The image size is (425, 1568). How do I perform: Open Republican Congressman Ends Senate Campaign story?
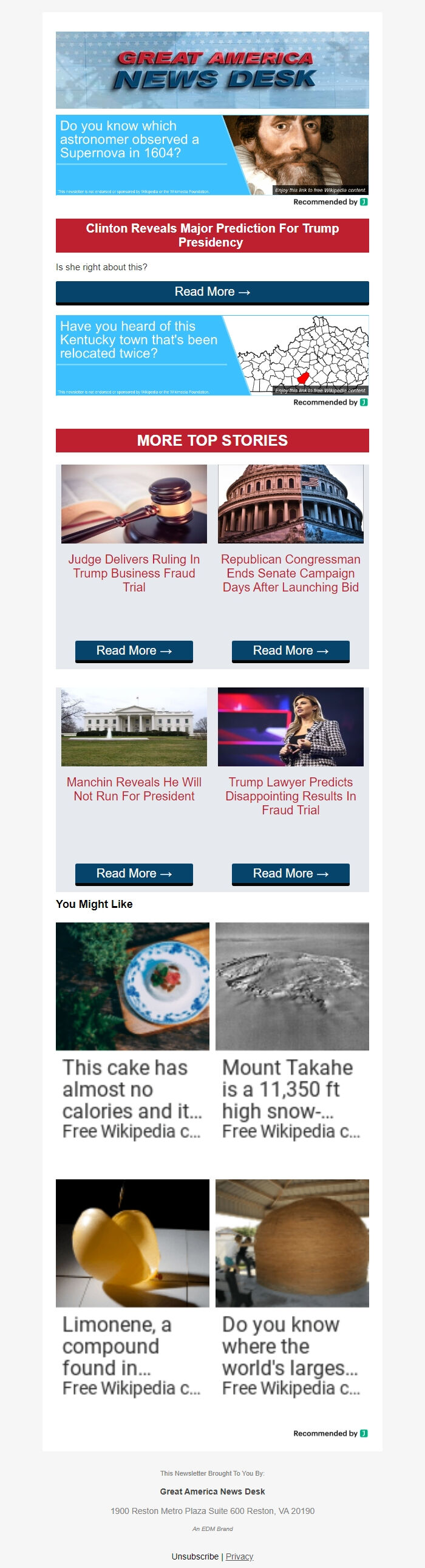click(290, 573)
